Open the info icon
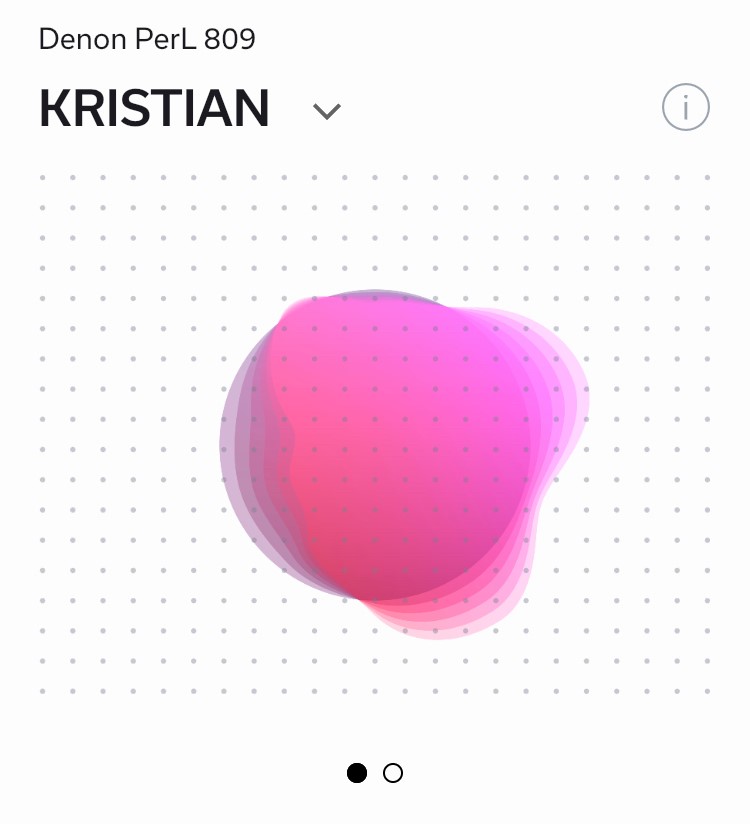This screenshot has height=824, width=750. 685,108
